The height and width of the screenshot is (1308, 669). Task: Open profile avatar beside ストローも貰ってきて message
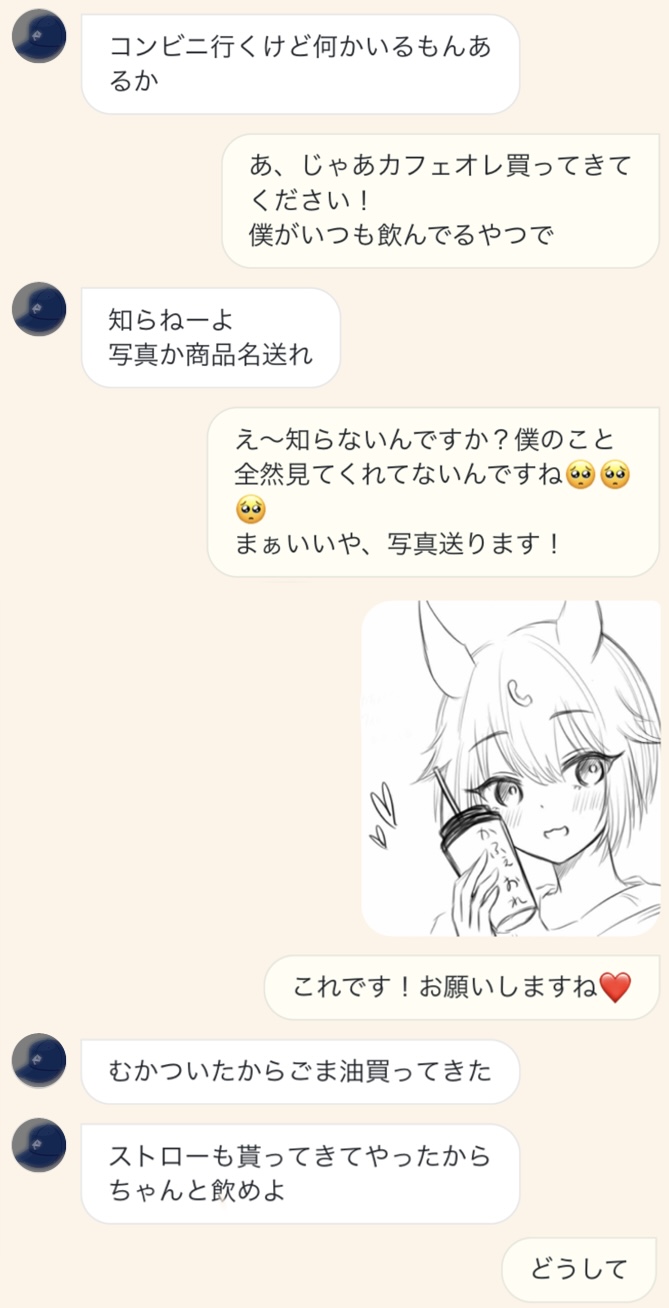click(x=39, y=1145)
